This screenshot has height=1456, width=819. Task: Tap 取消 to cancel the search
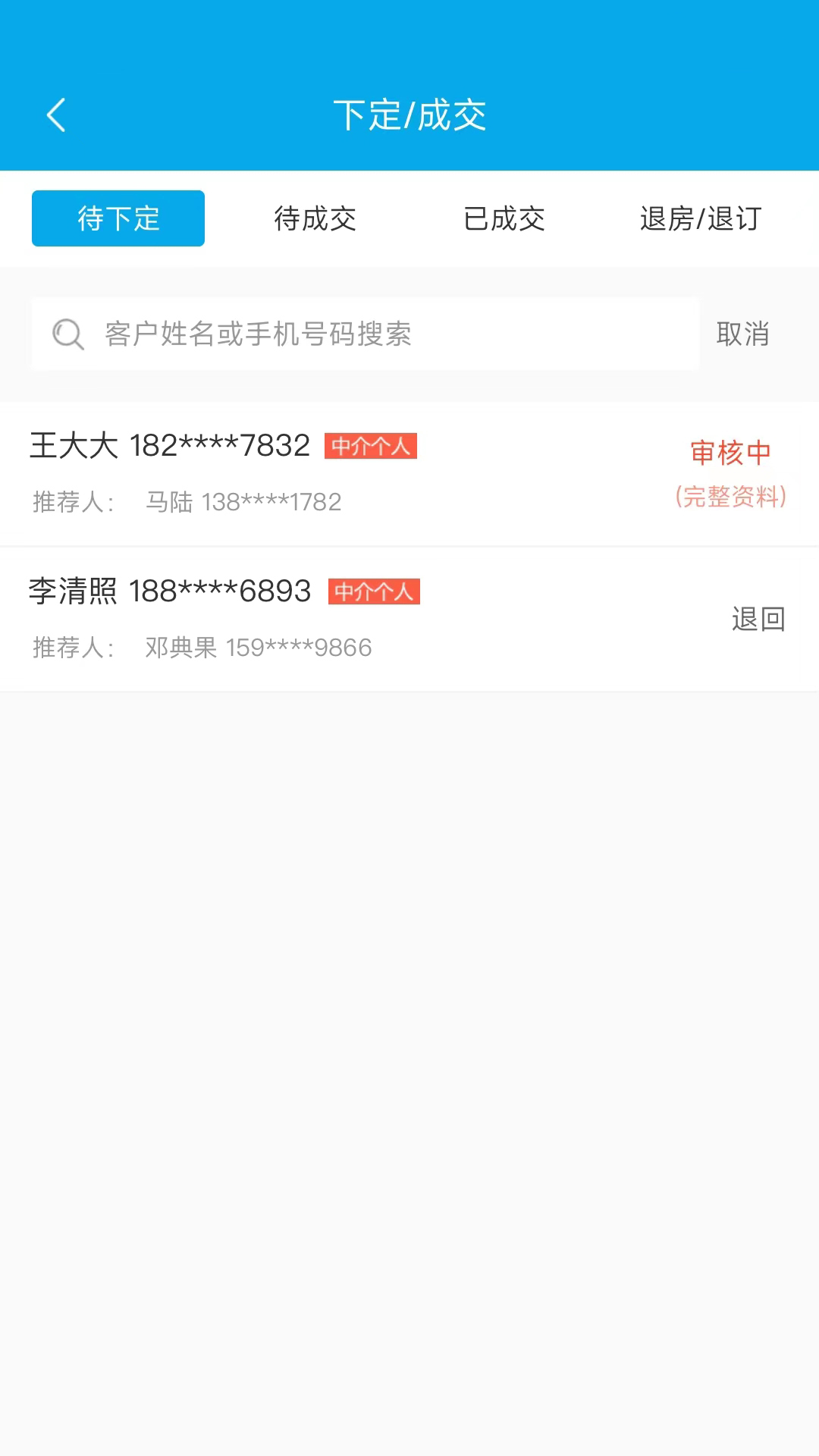pos(742,334)
